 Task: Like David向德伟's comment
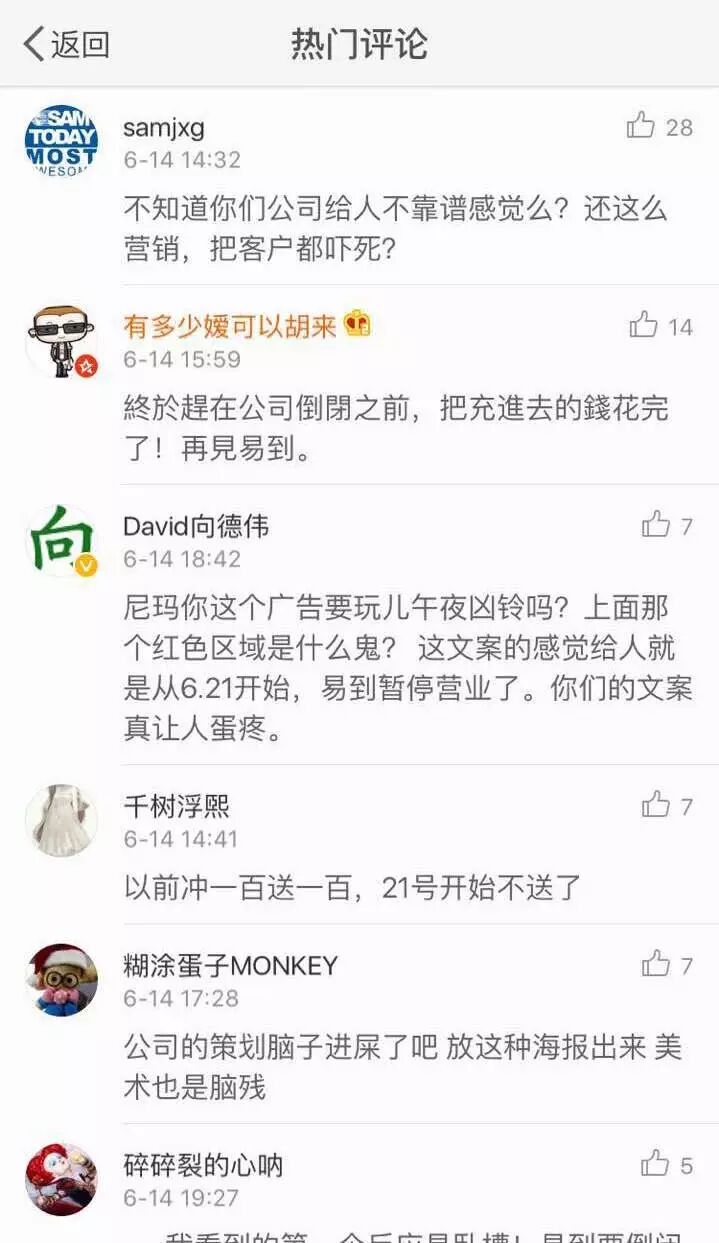[656, 524]
